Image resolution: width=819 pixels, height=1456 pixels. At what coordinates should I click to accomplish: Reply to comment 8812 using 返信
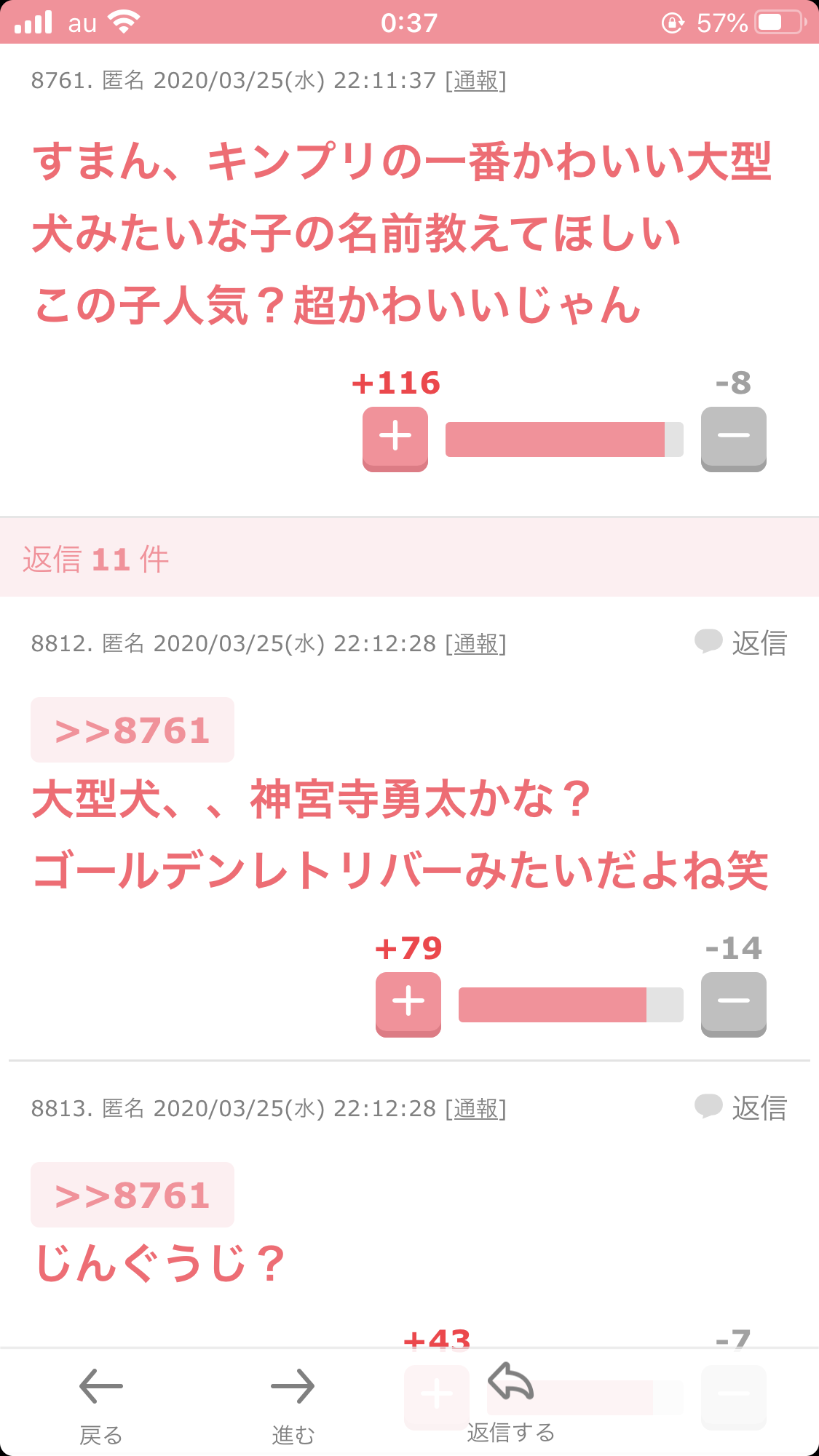coord(742,643)
